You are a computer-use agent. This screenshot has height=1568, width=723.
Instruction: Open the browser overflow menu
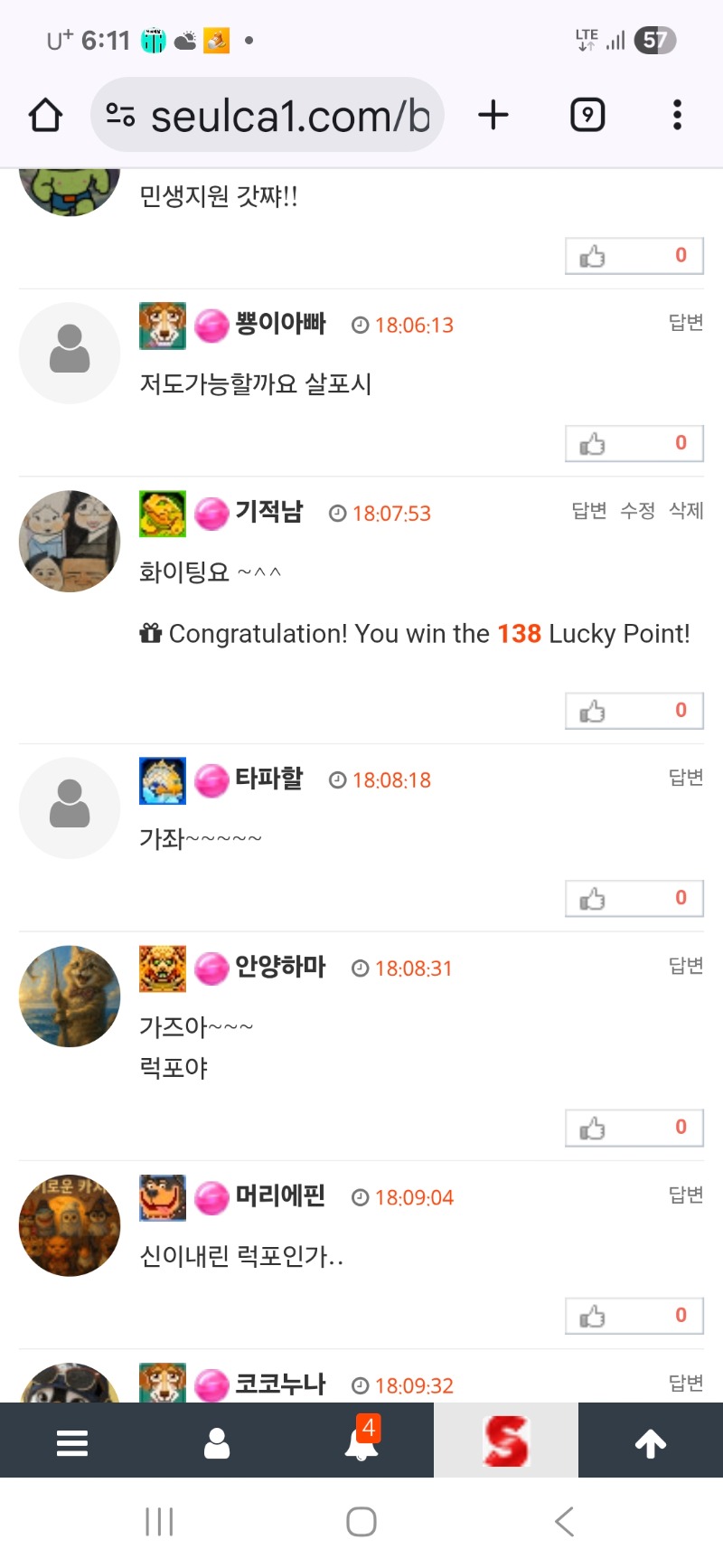[676, 114]
